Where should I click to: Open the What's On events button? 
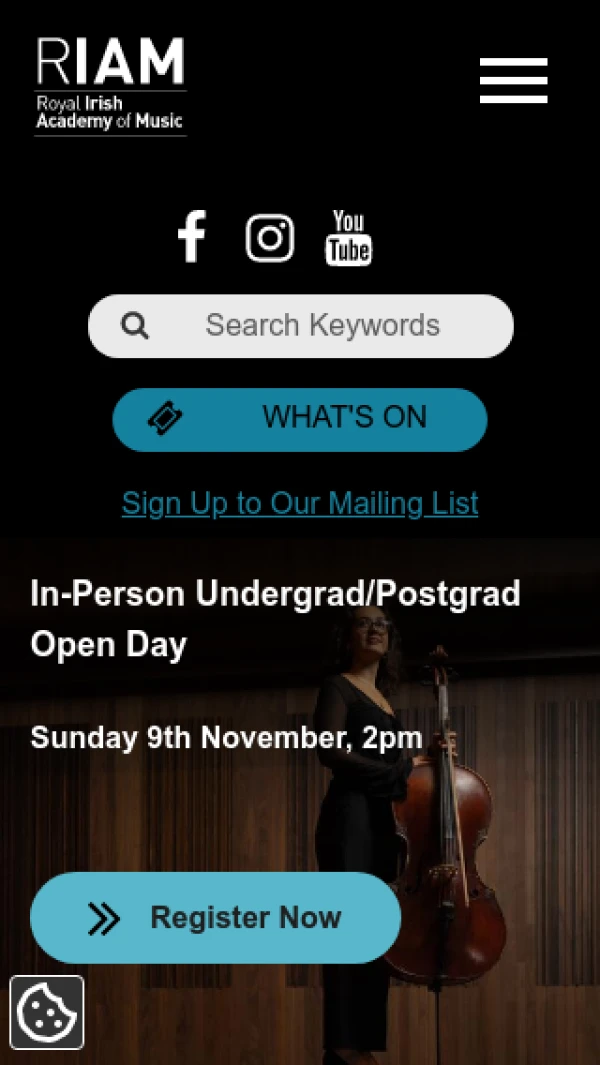[300, 419]
